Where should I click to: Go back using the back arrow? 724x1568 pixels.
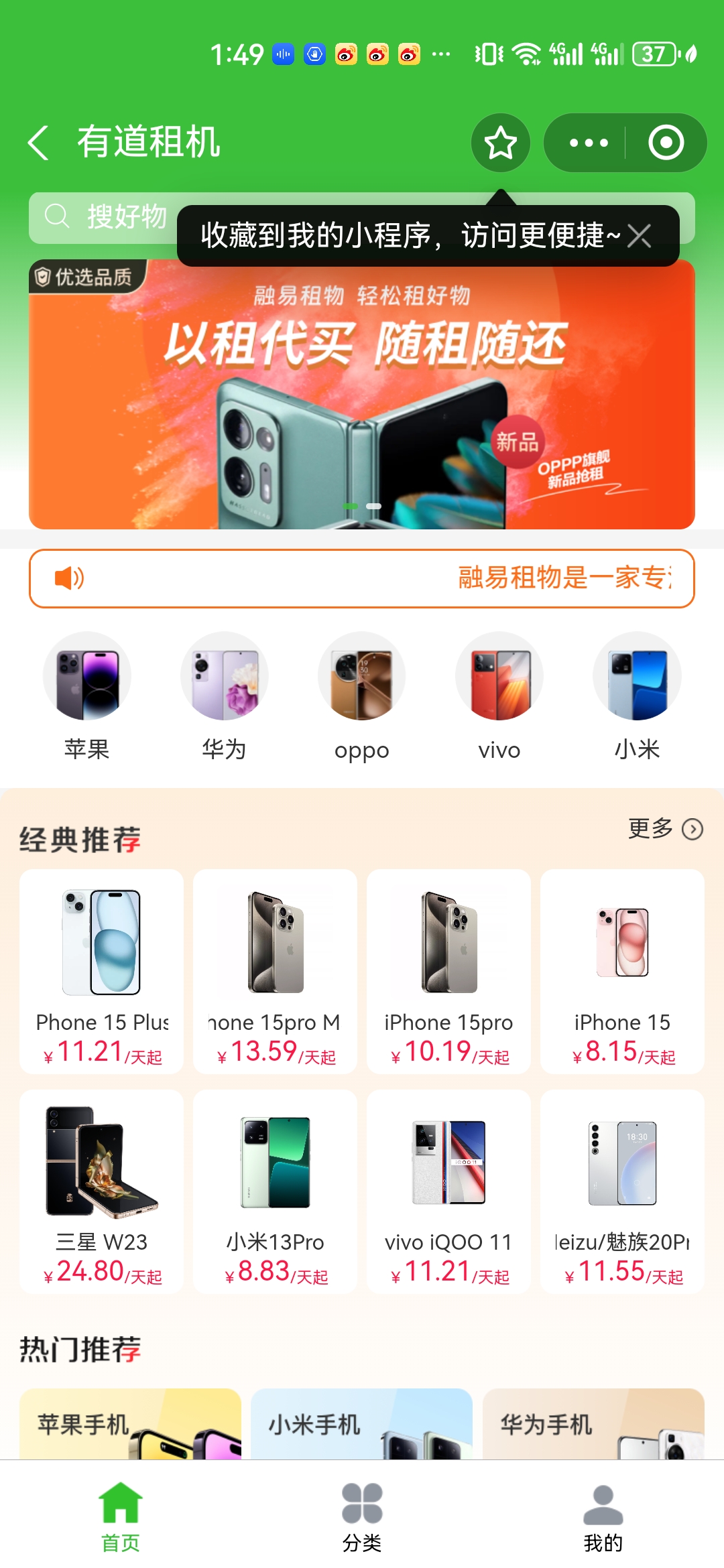pyautogui.click(x=38, y=142)
